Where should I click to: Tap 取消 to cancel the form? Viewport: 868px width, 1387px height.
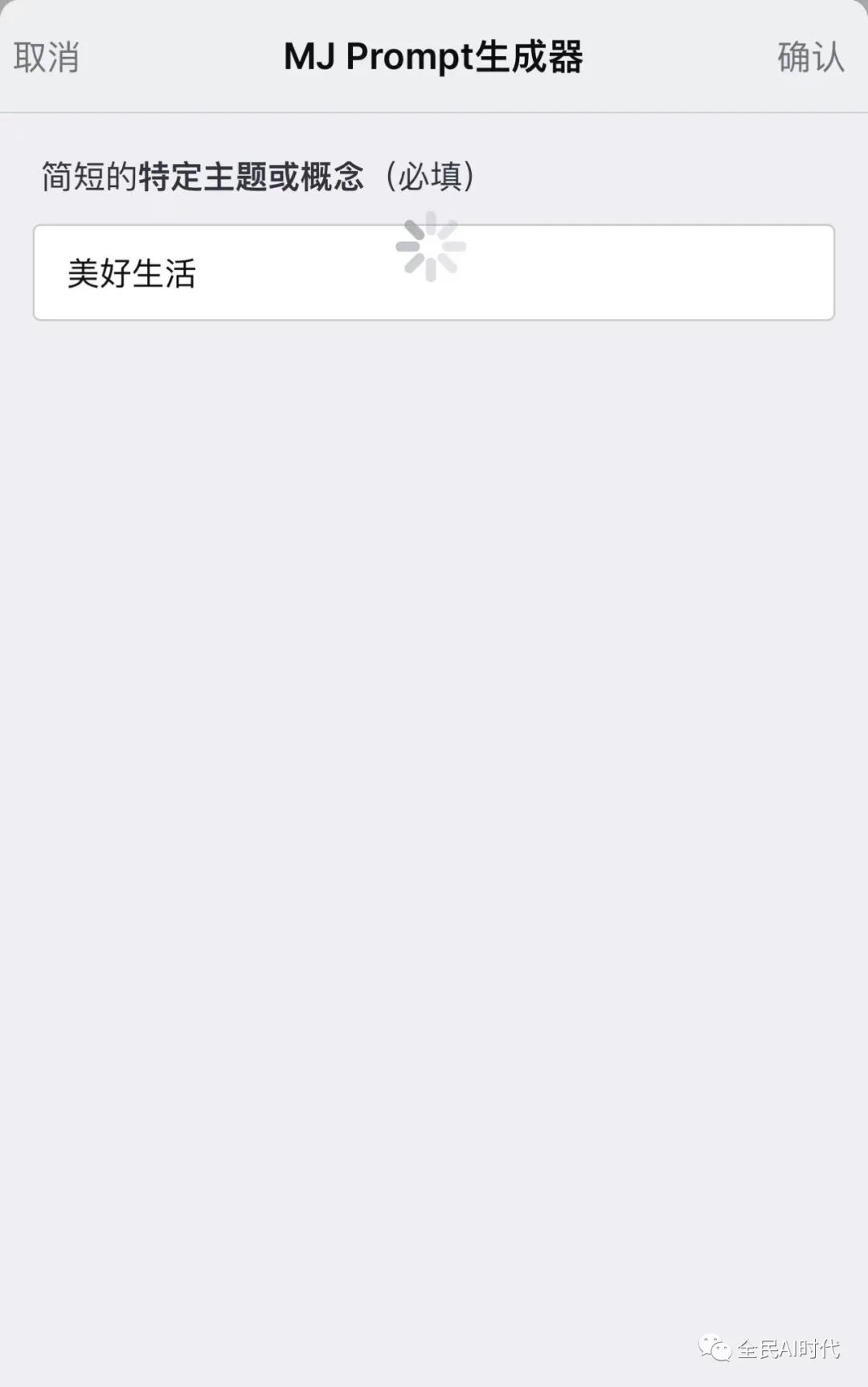point(47,58)
